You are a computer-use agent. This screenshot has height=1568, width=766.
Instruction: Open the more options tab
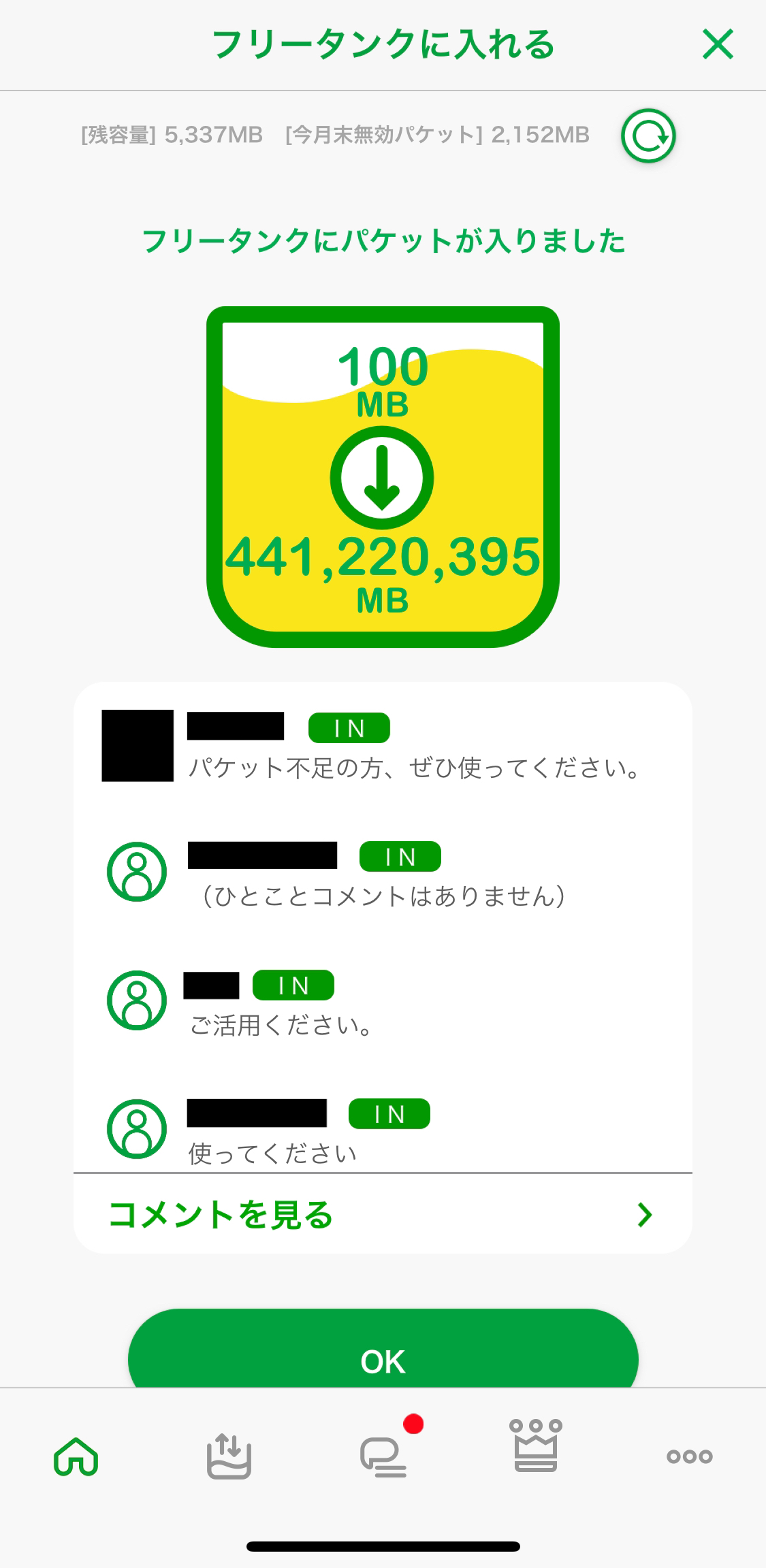pyautogui.click(x=690, y=1456)
